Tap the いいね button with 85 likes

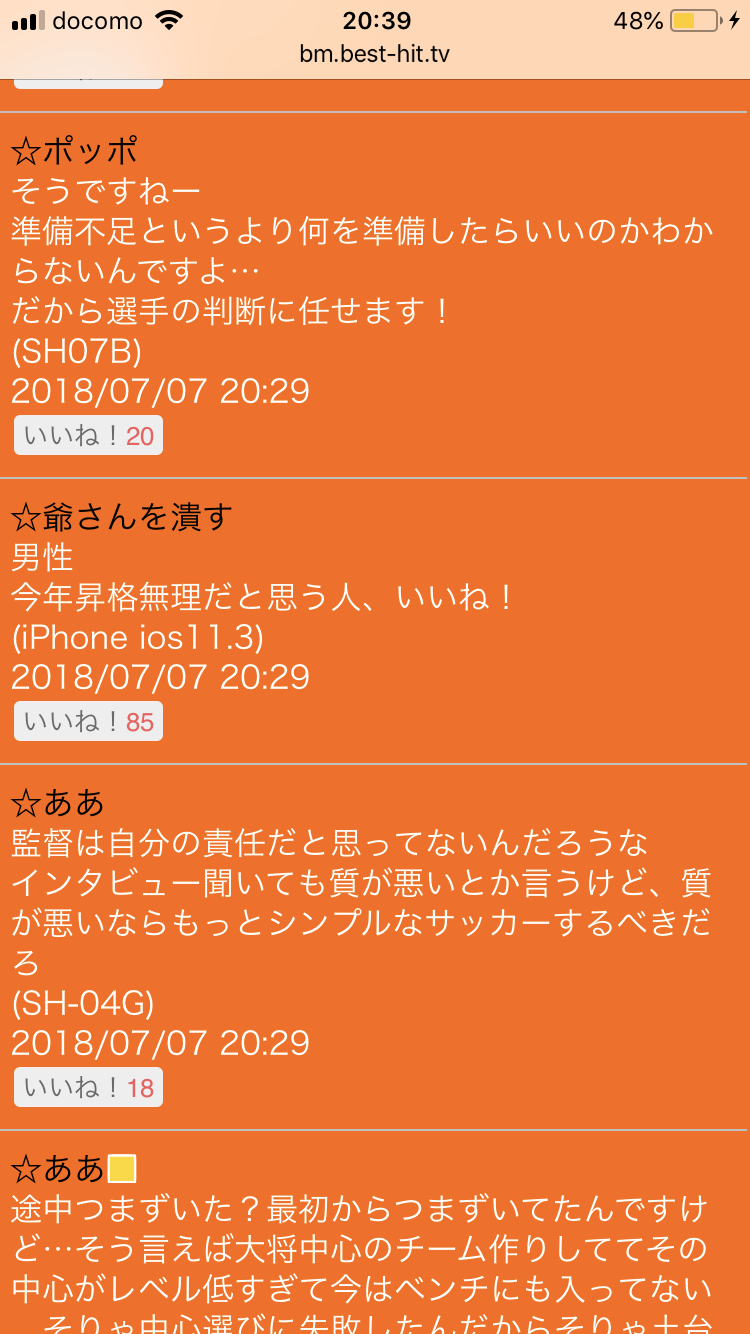pyautogui.click(x=88, y=721)
